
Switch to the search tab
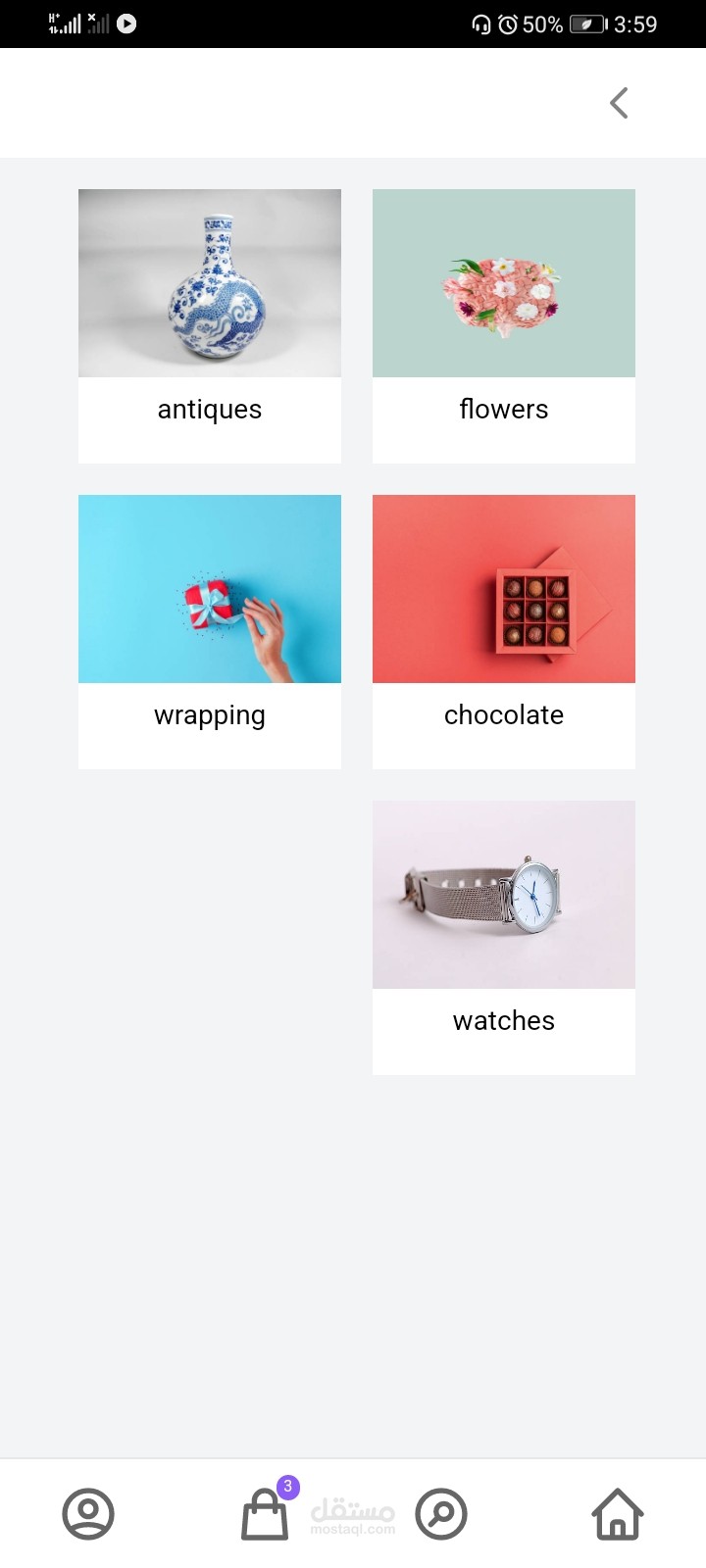(441, 1514)
